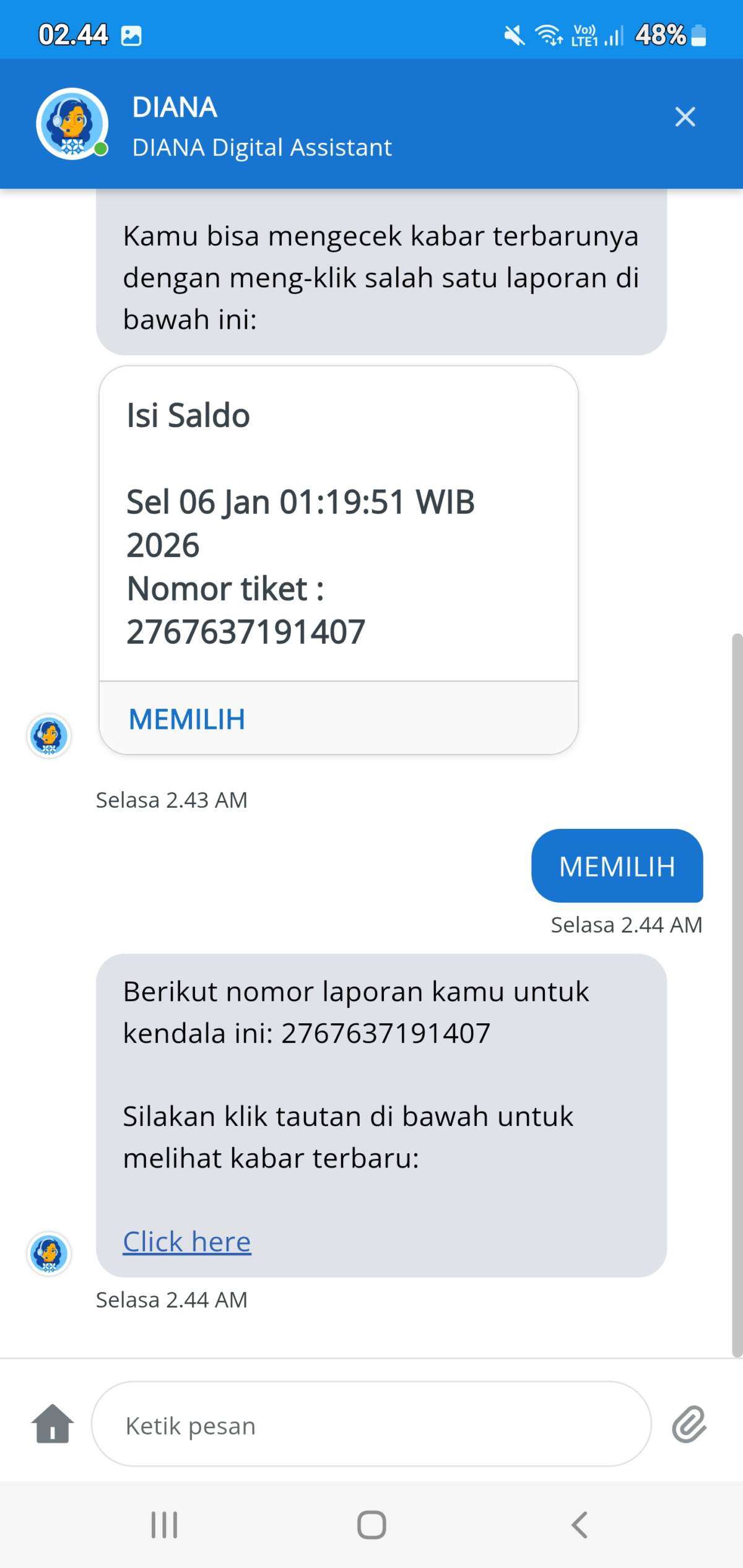This screenshot has height=1568, width=743.
Task: Tap the home icon beside message field
Action: point(53,1424)
